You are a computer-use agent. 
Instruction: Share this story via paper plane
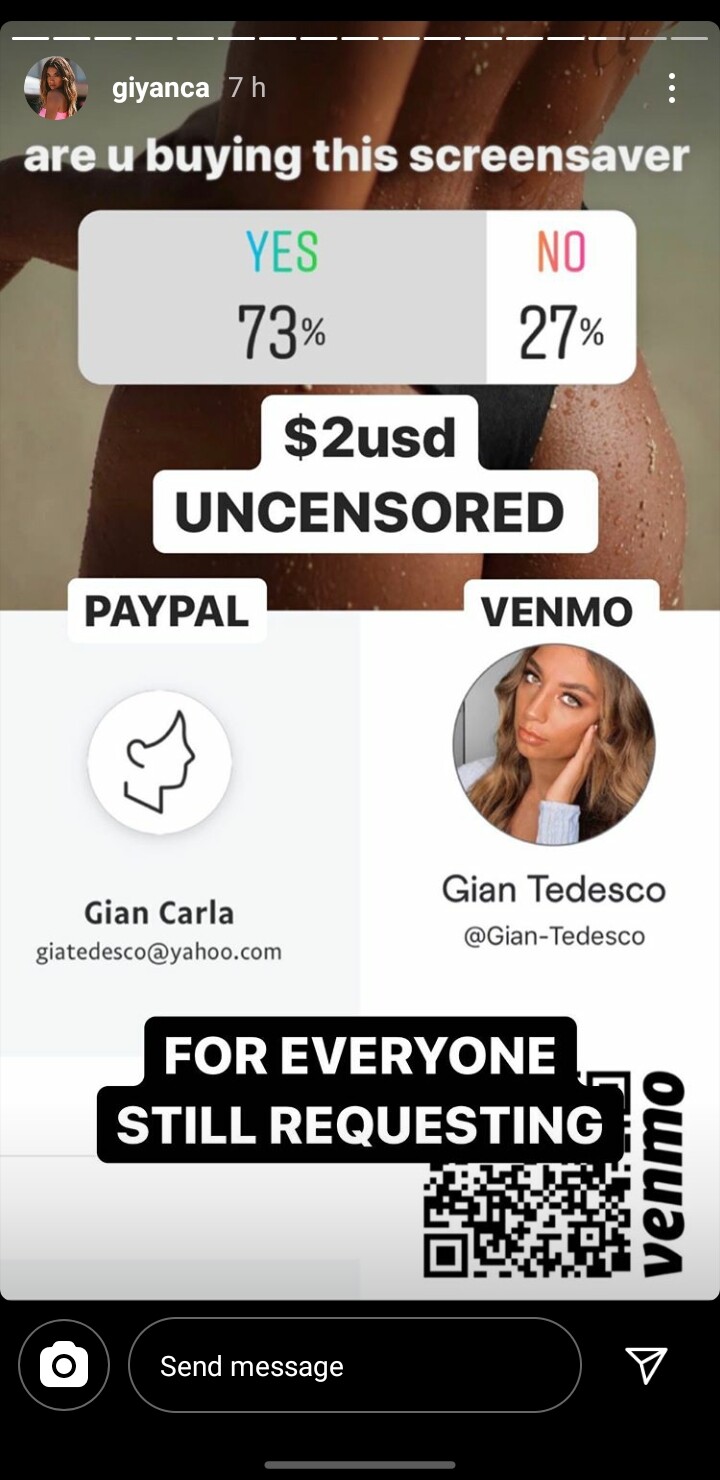click(646, 1365)
